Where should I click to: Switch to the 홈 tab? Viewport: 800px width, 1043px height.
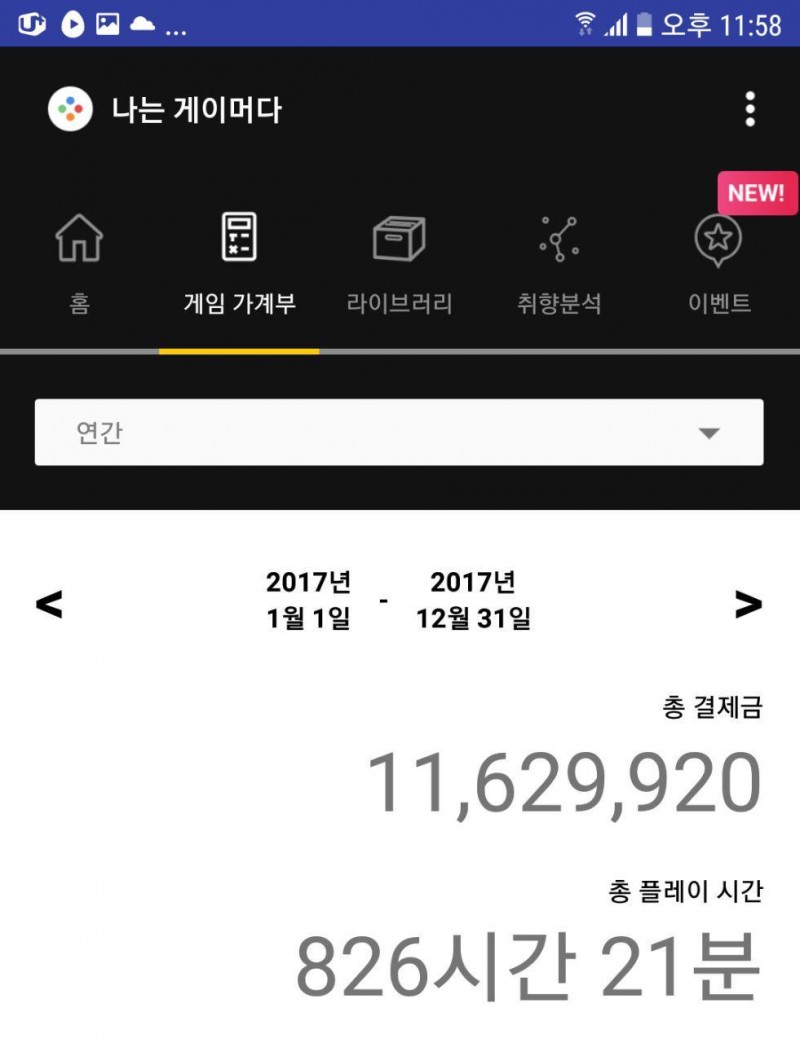pyautogui.click(x=79, y=262)
